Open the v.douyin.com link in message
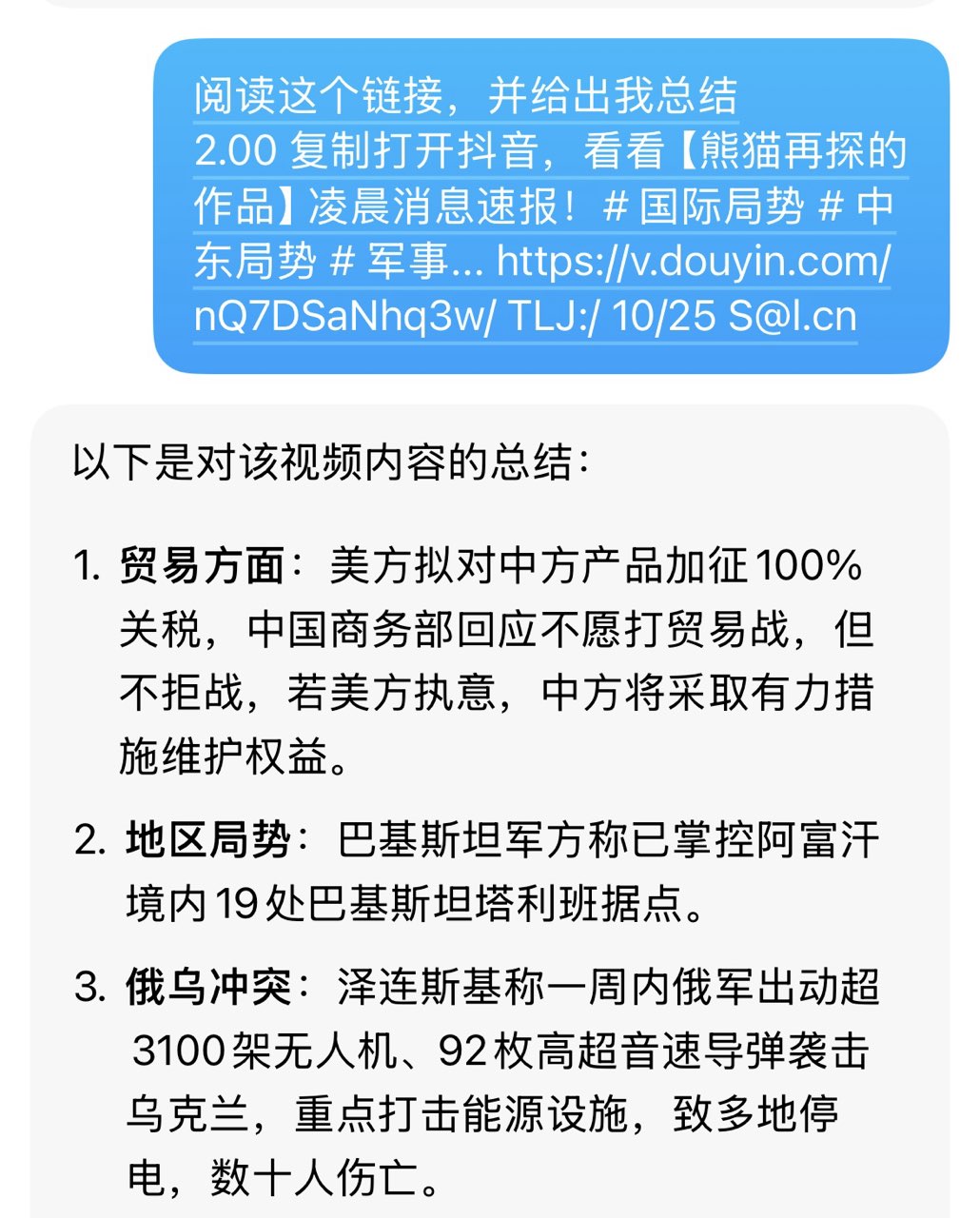The height and width of the screenshot is (1218, 980). pos(693,261)
